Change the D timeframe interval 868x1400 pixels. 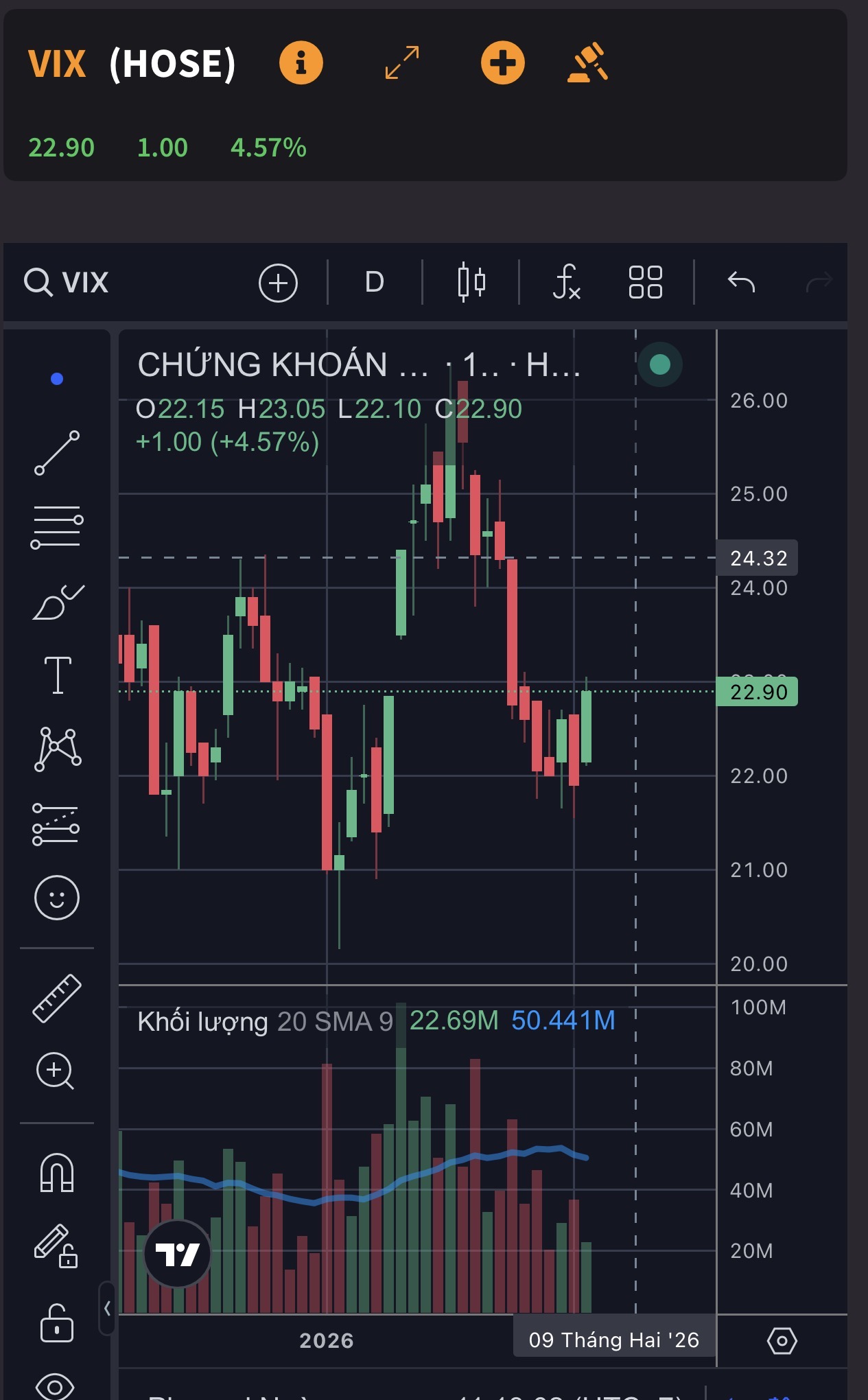(375, 282)
